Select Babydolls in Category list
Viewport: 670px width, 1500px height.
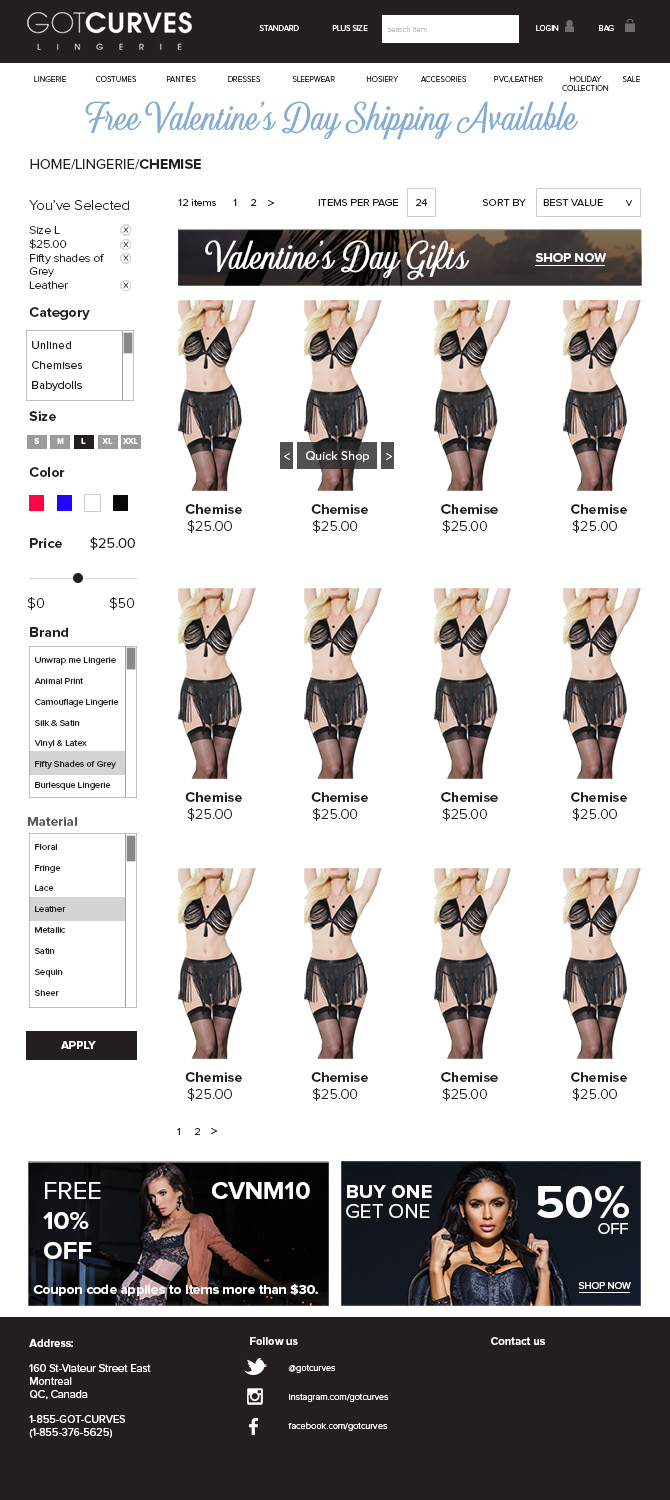tap(57, 385)
